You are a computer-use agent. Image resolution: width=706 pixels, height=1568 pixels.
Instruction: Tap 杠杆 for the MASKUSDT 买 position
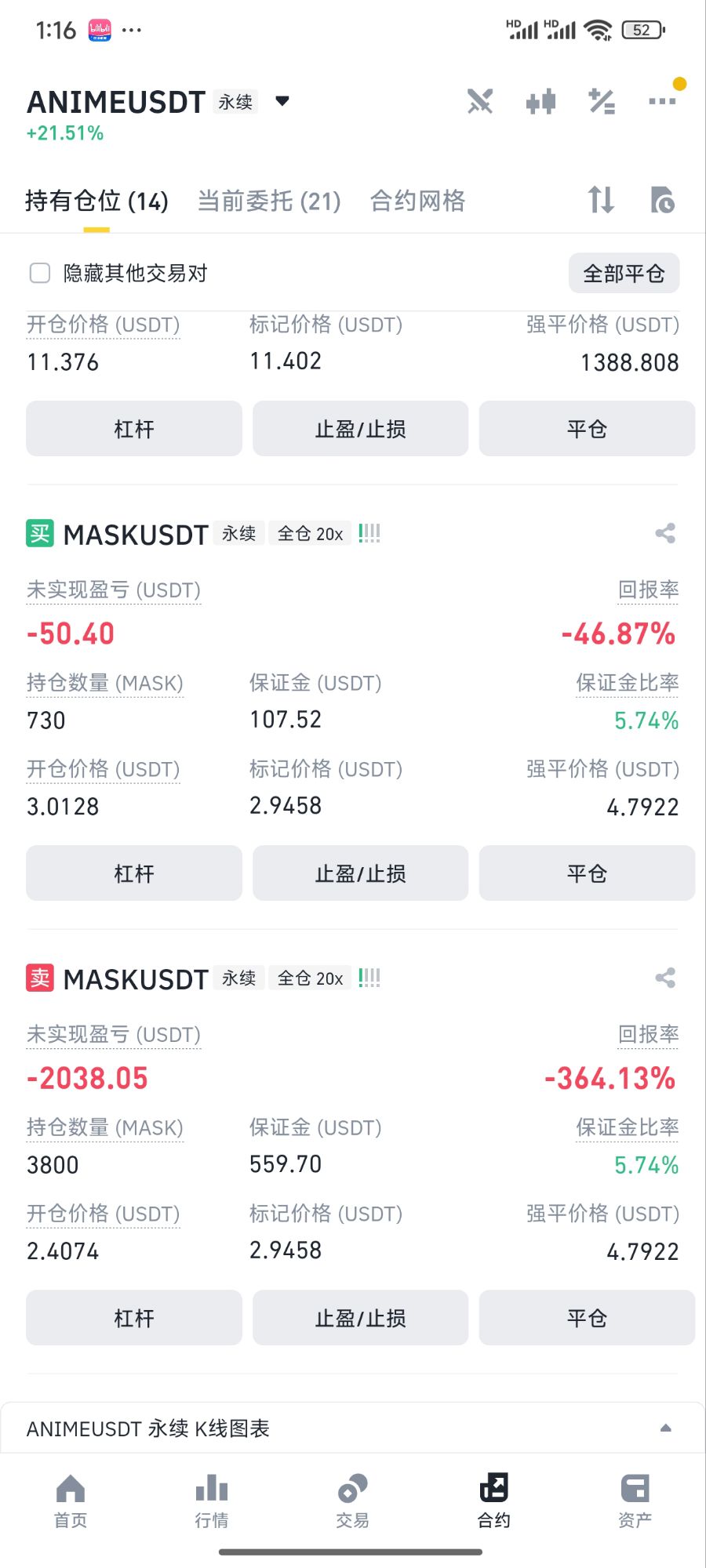coord(134,873)
